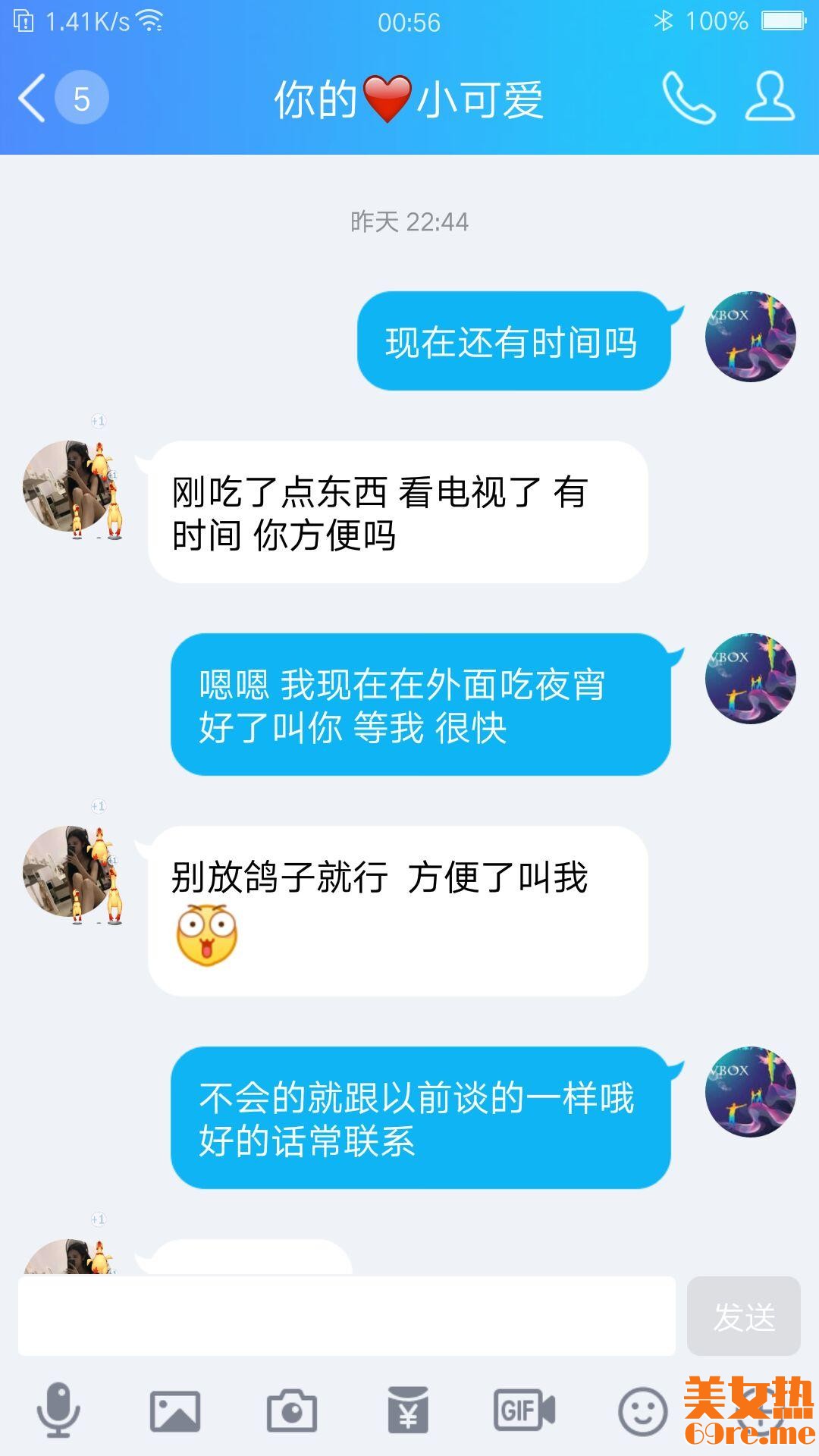Viewport: 819px width, 1456px height.
Task: Open my avatar next to 现在还有时间吗
Action: click(750, 336)
